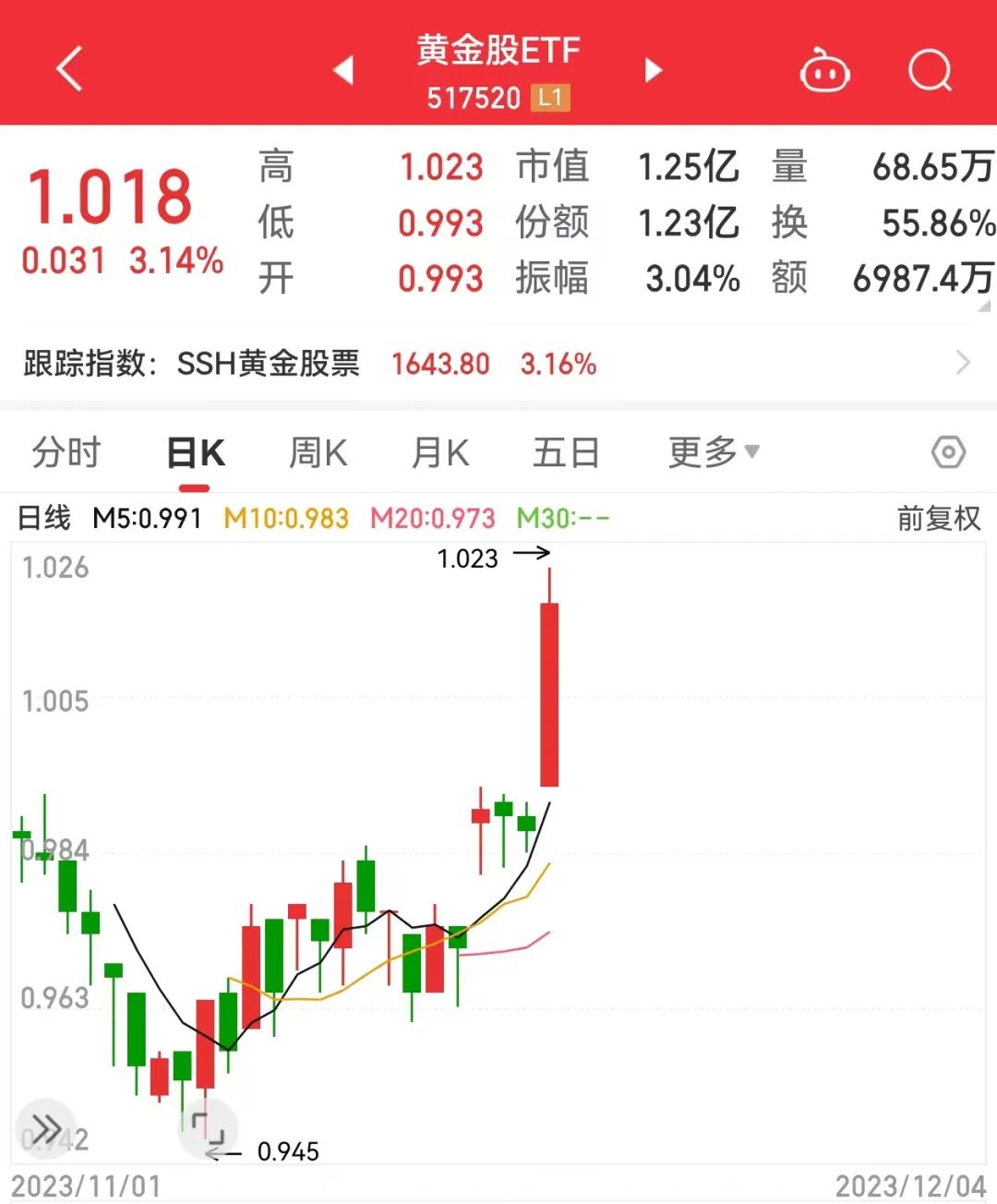
Task: Expand the quote details corner triangle
Action: coord(983,307)
